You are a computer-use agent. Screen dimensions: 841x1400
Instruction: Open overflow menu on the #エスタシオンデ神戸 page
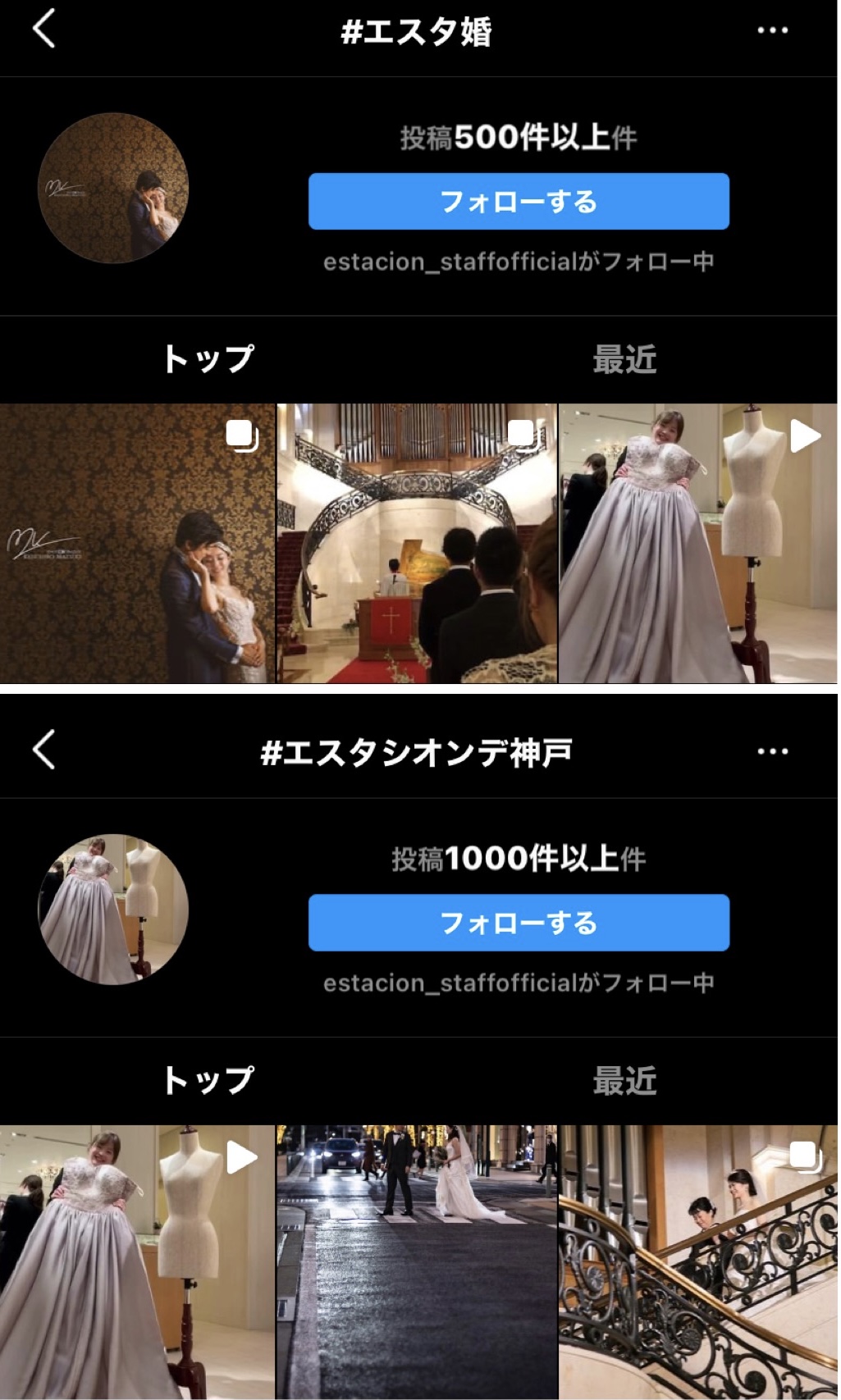point(772,751)
